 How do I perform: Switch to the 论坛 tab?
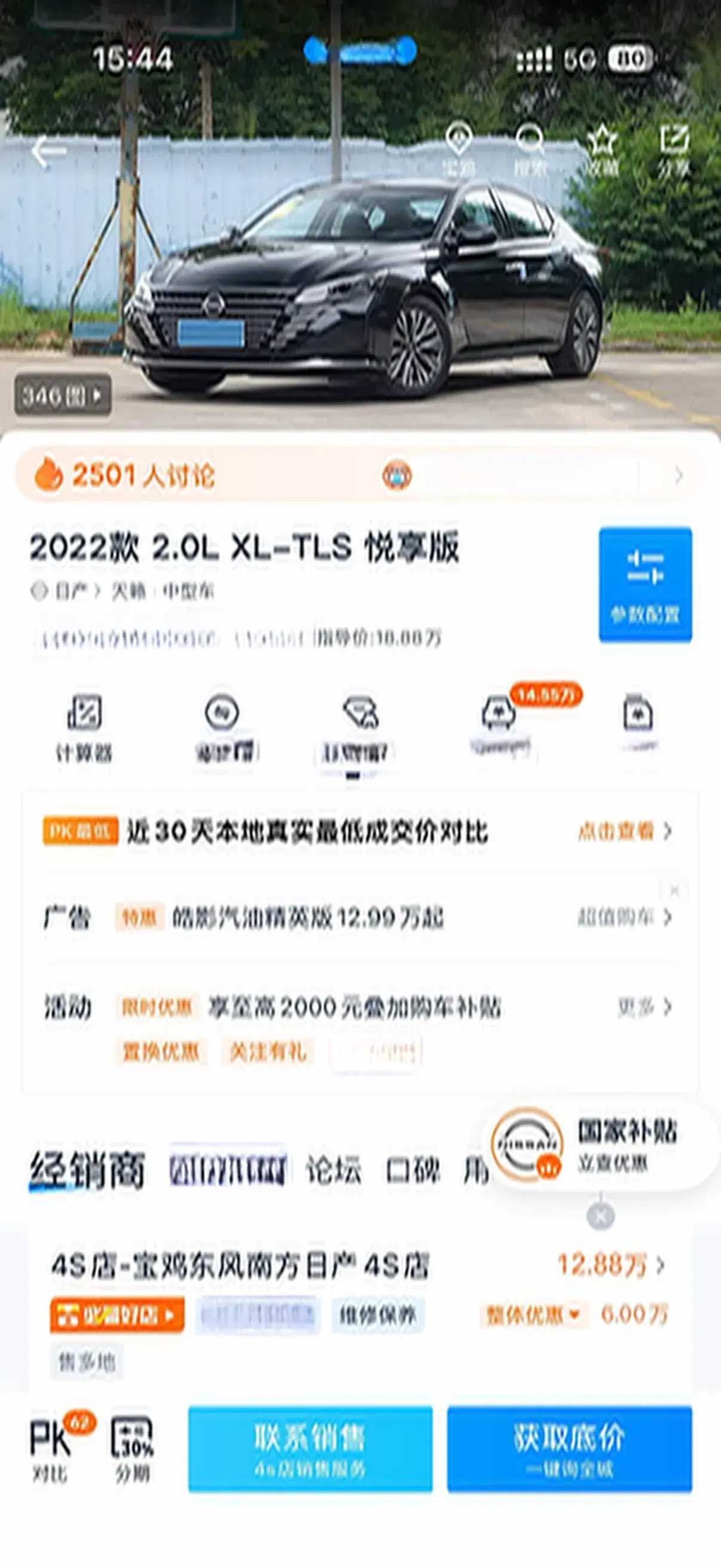(334, 1169)
